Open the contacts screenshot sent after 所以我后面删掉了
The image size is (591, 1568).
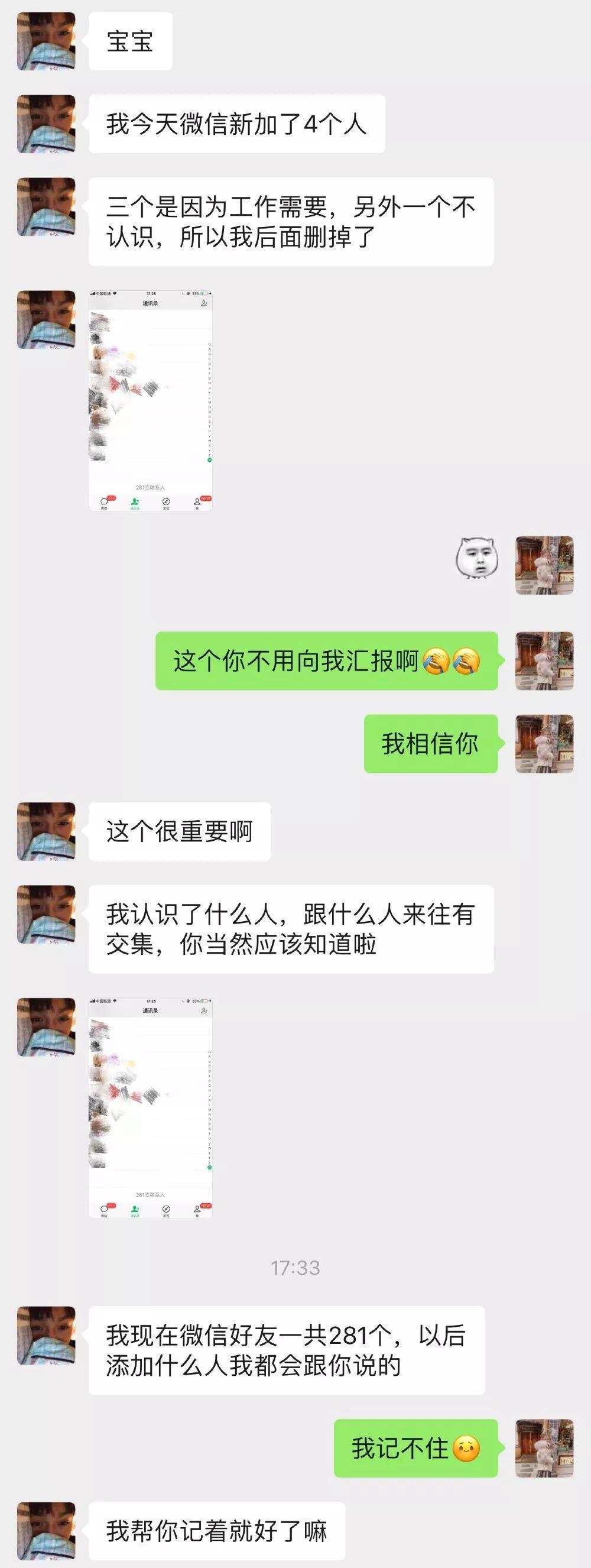click(x=150, y=400)
